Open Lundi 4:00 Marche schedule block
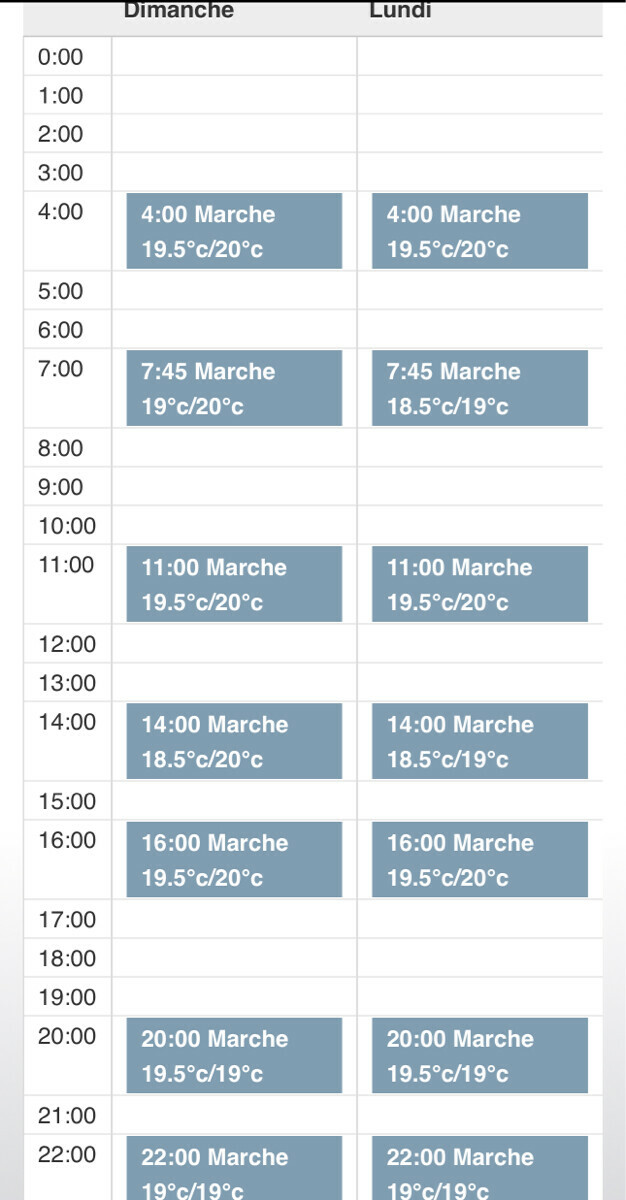This screenshot has height=1200, width=626. 479,231
